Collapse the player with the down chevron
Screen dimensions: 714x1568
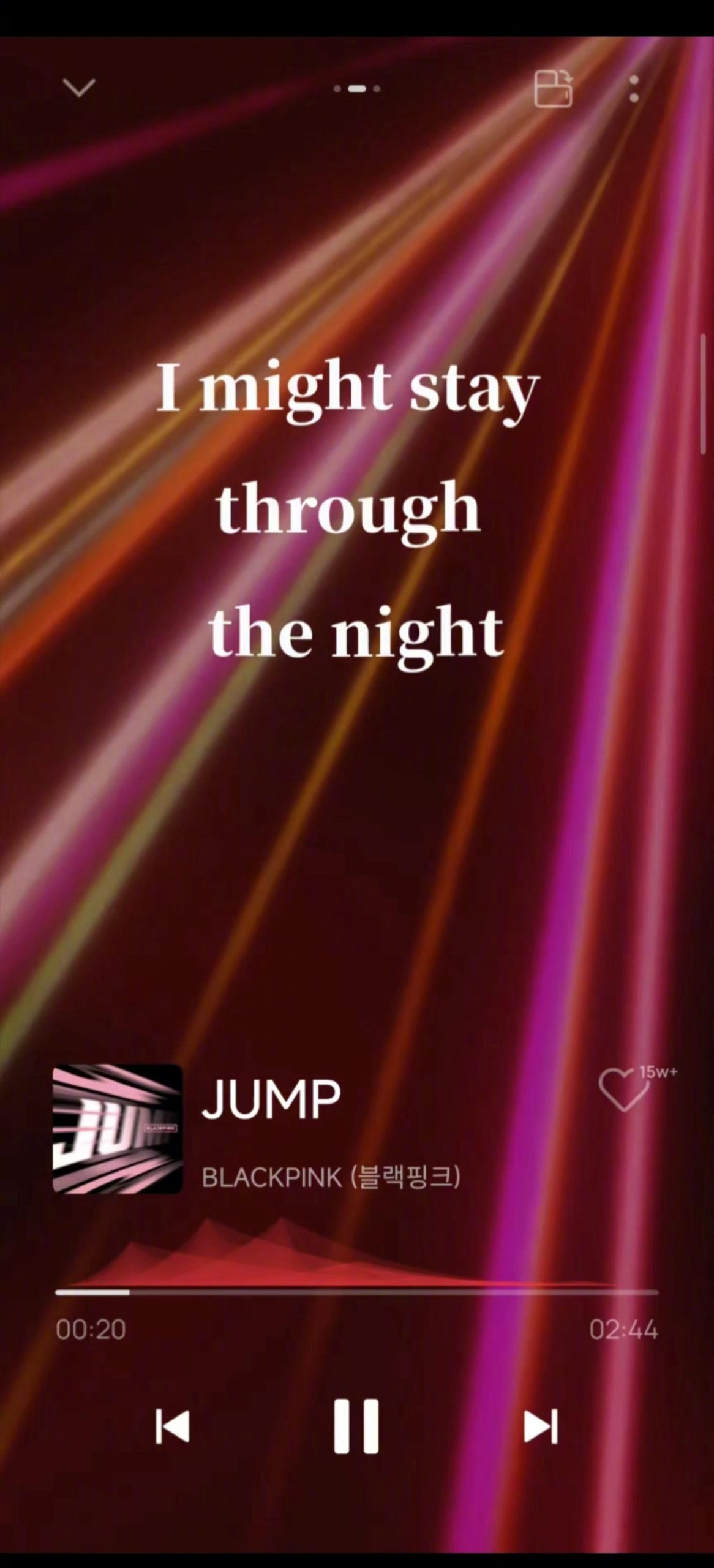click(79, 88)
